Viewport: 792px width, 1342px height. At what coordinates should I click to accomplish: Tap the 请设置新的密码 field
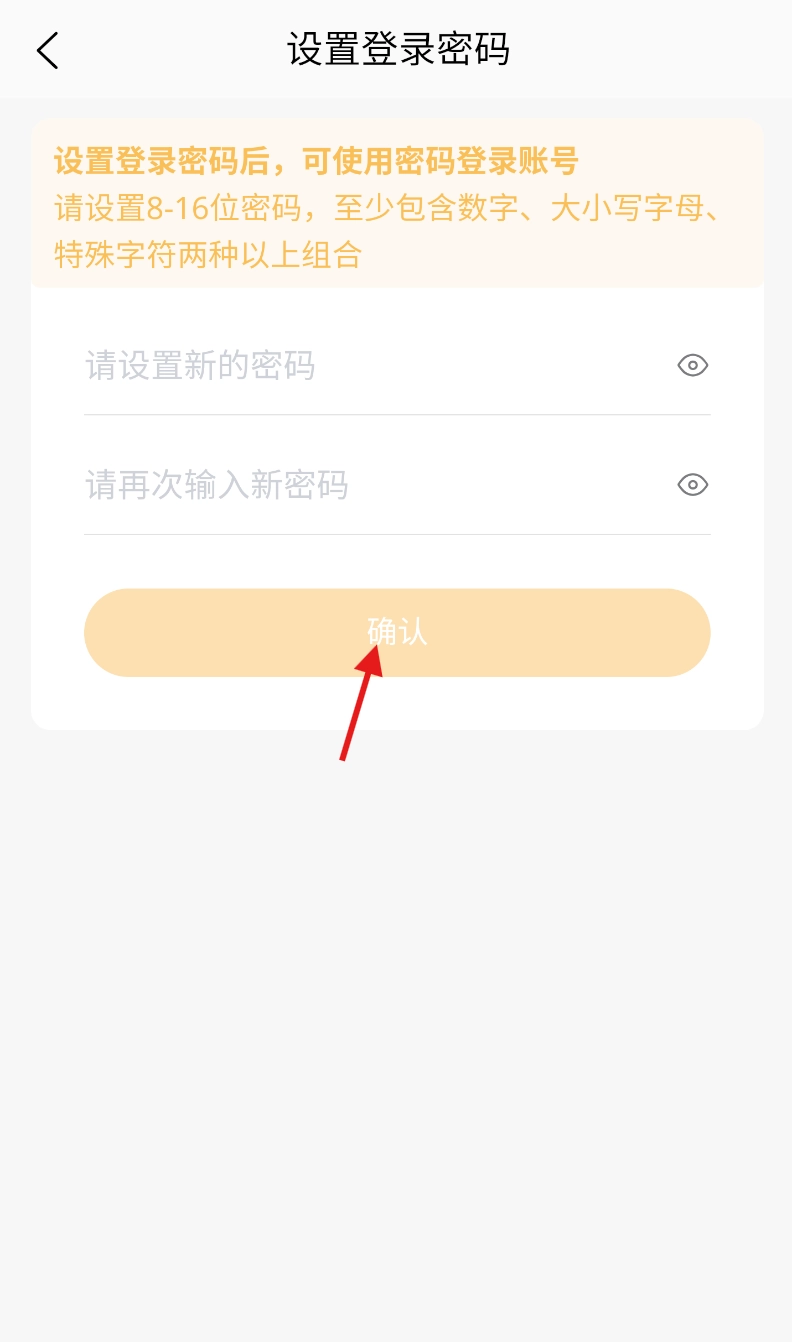point(370,366)
